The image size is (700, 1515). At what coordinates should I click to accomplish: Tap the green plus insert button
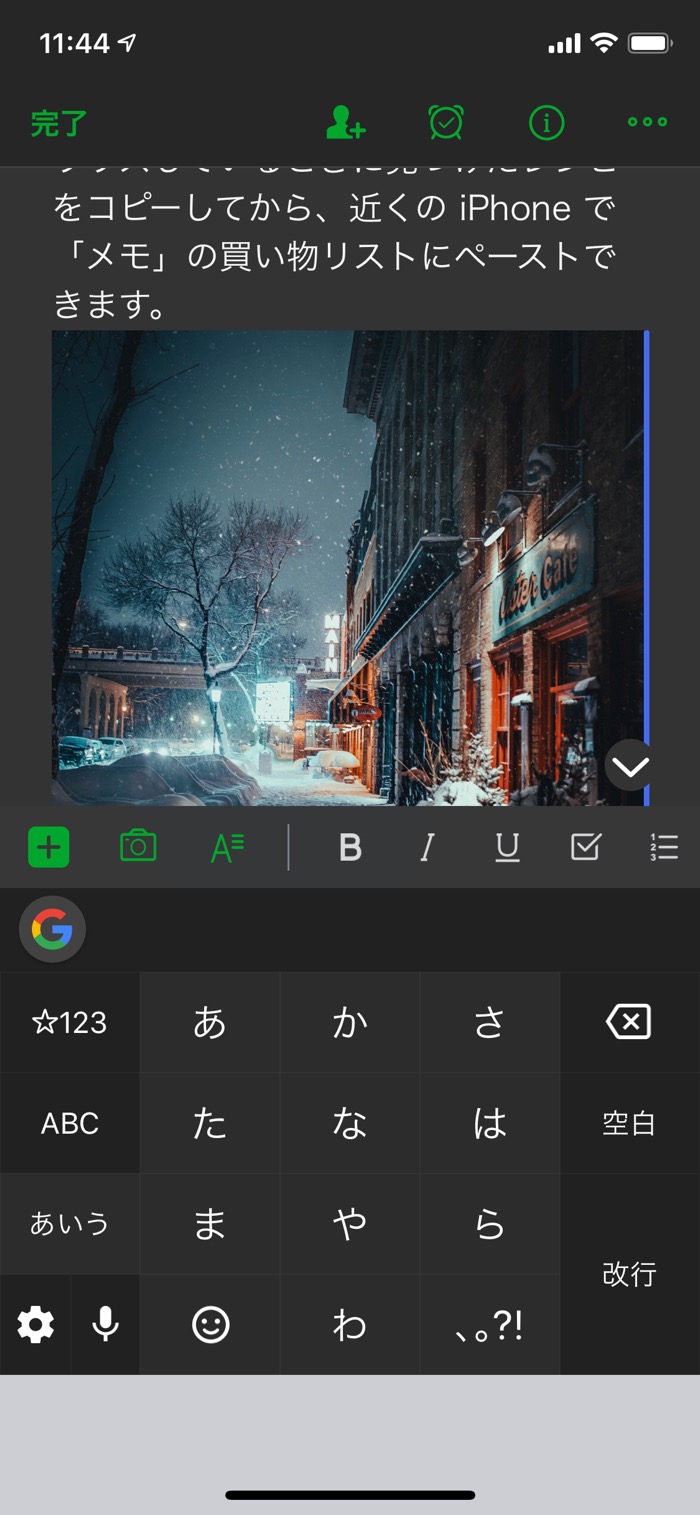(x=49, y=848)
